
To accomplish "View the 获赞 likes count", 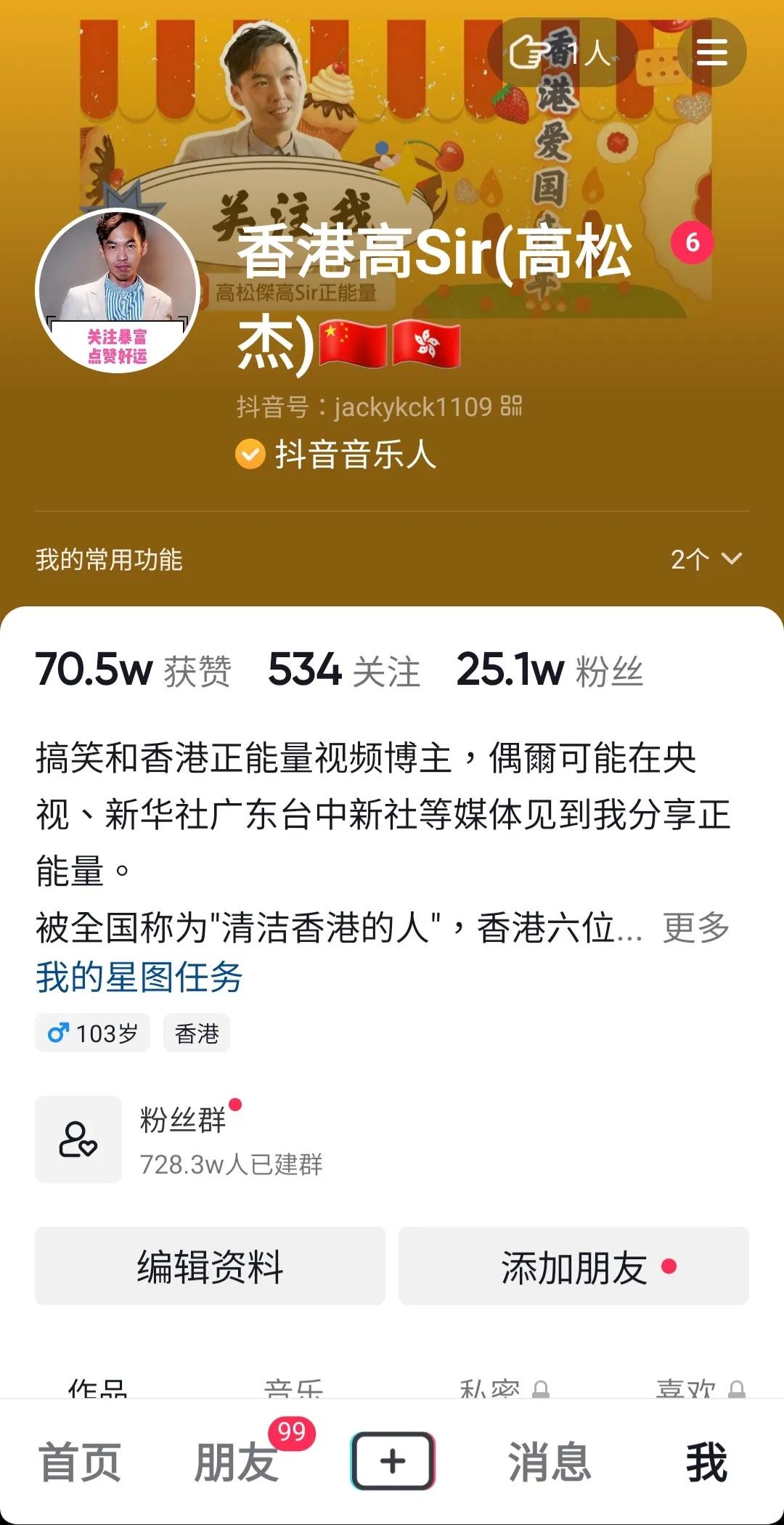I will (134, 670).
